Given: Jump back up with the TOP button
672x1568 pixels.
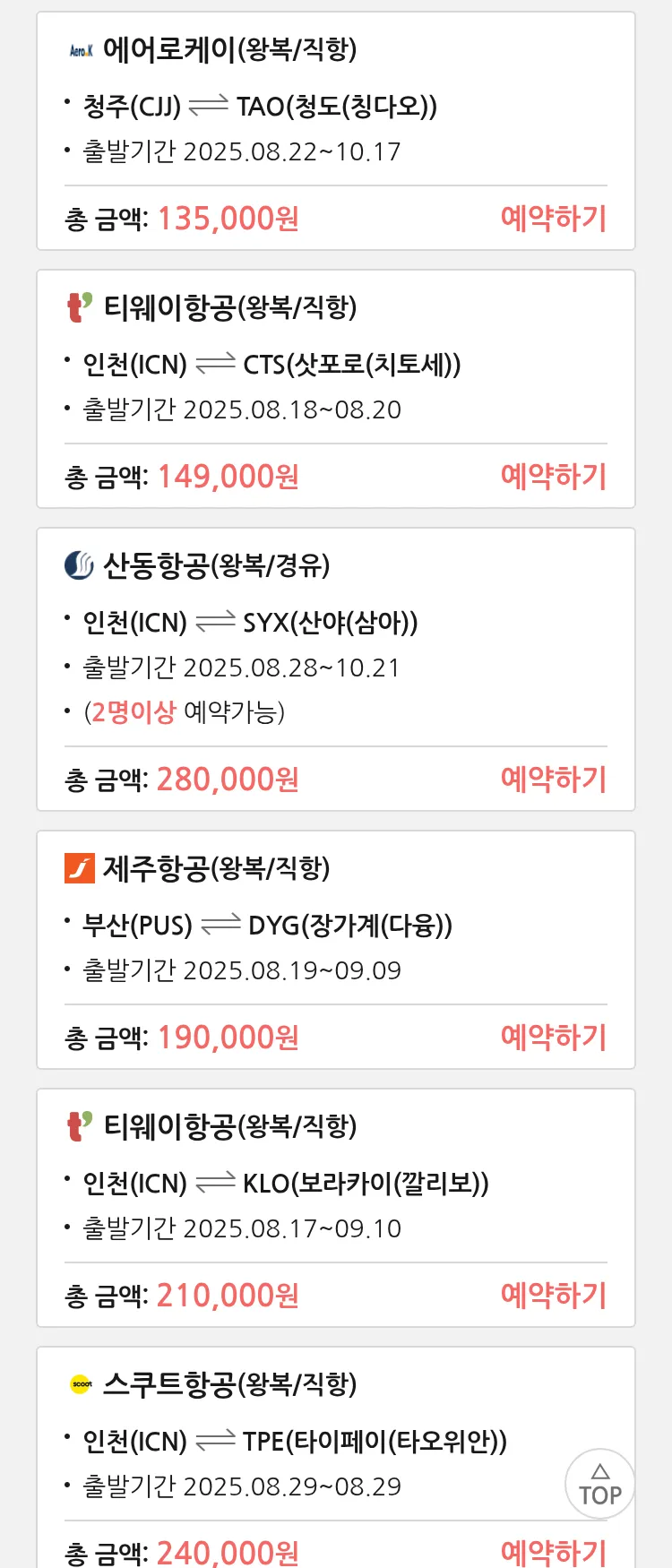Looking at the screenshot, I should click(599, 1484).
